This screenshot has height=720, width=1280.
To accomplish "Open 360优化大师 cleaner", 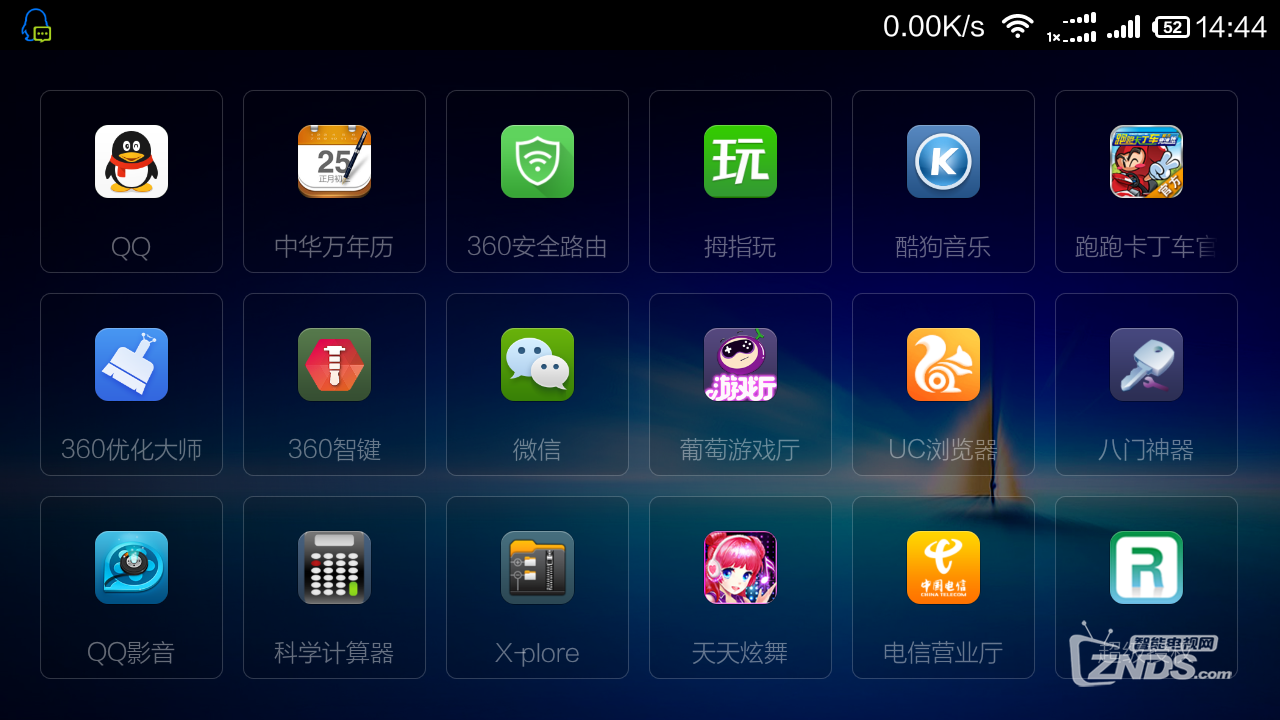I will point(131,365).
